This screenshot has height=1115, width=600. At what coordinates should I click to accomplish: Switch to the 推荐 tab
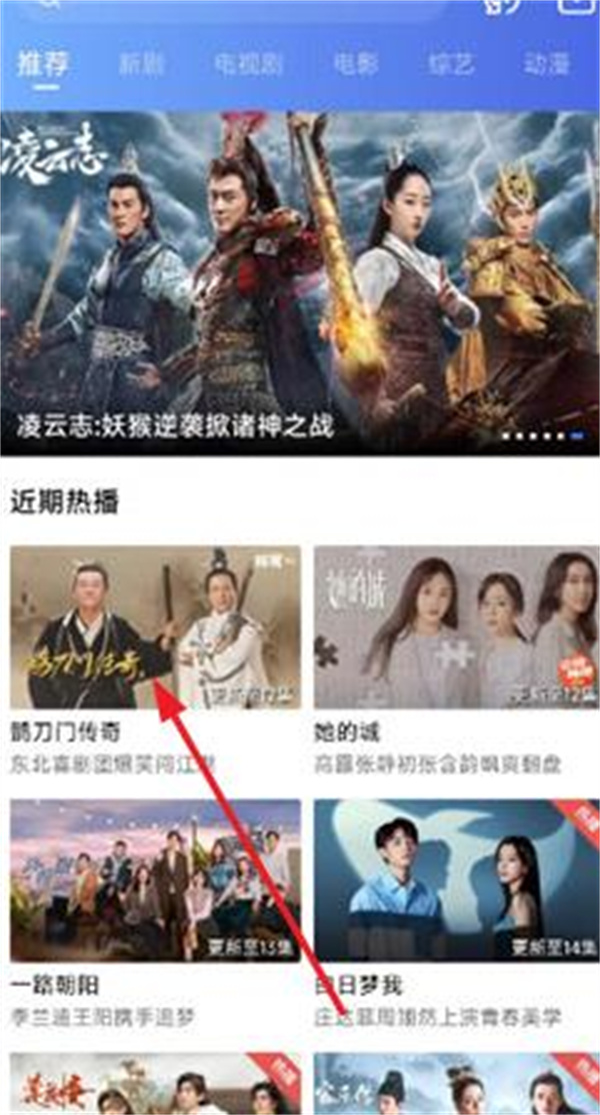[x=43, y=63]
